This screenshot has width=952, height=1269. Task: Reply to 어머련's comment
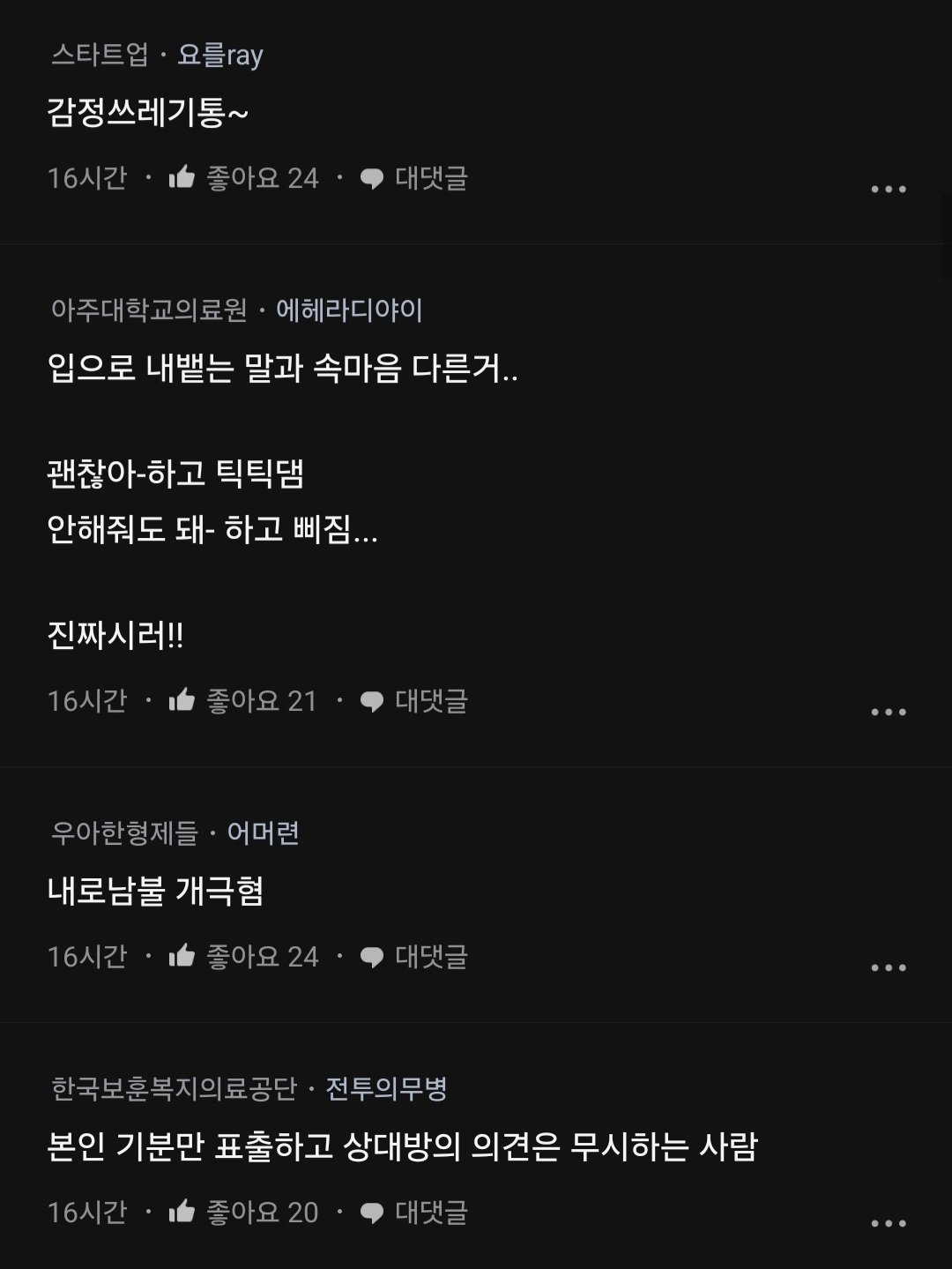point(414,957)
